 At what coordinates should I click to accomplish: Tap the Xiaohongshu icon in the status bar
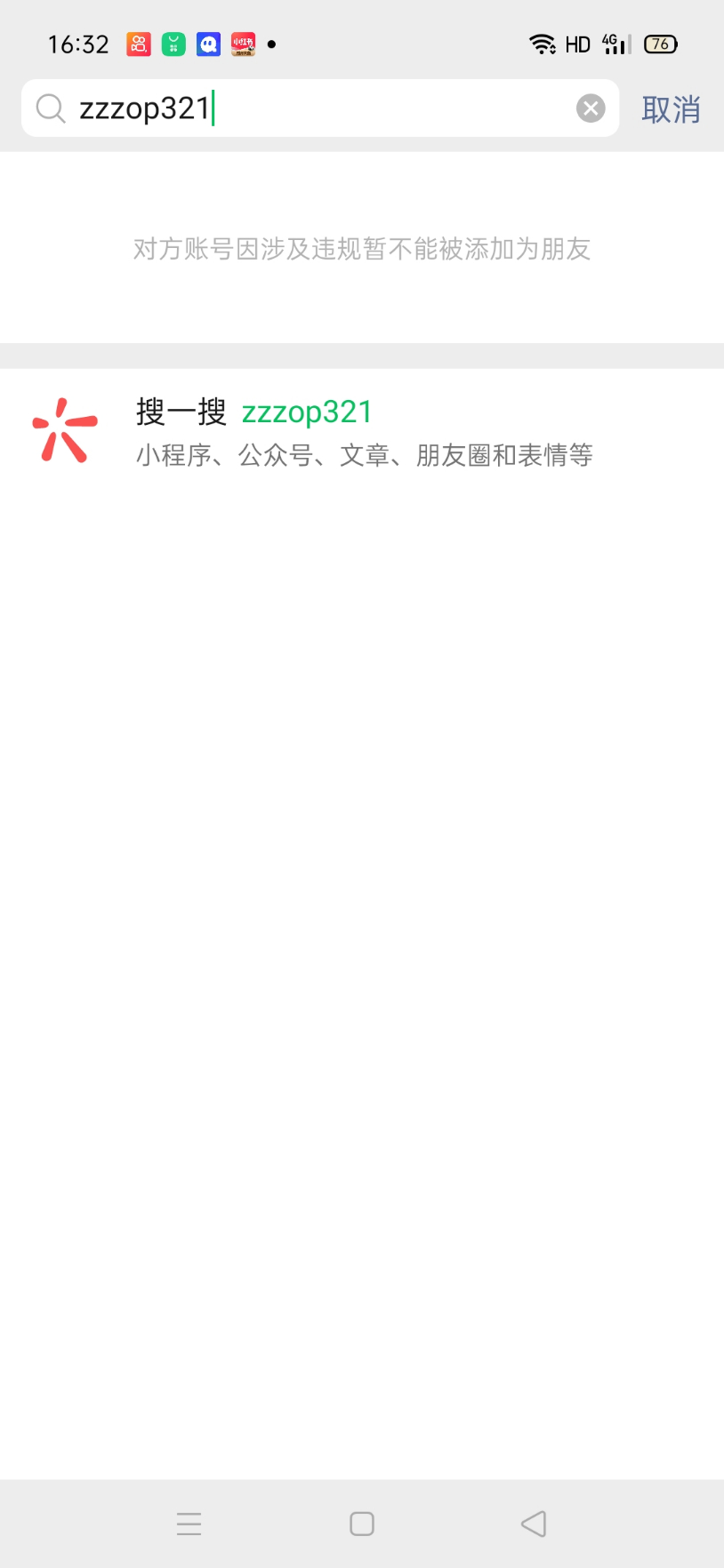[244, 44]
